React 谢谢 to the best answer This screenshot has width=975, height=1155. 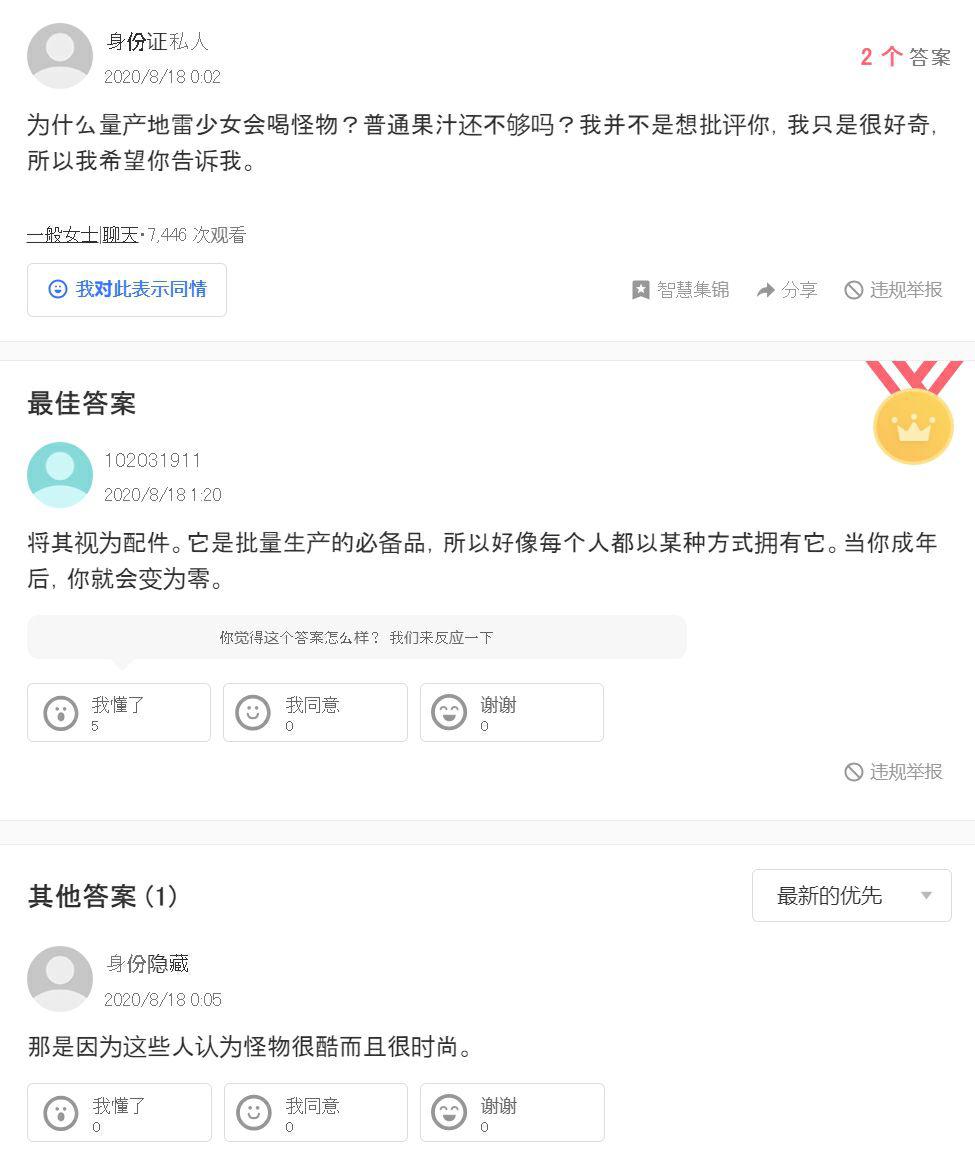pos(511,713)
